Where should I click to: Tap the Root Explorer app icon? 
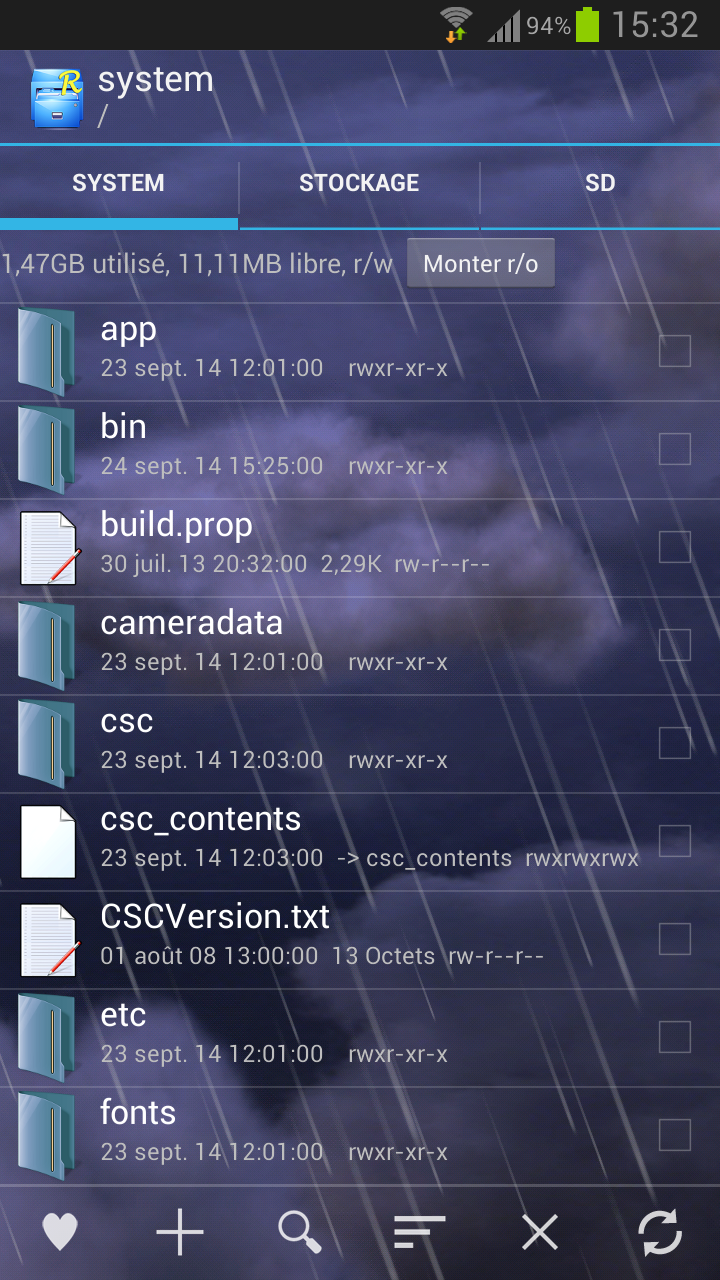coord(57,97)
